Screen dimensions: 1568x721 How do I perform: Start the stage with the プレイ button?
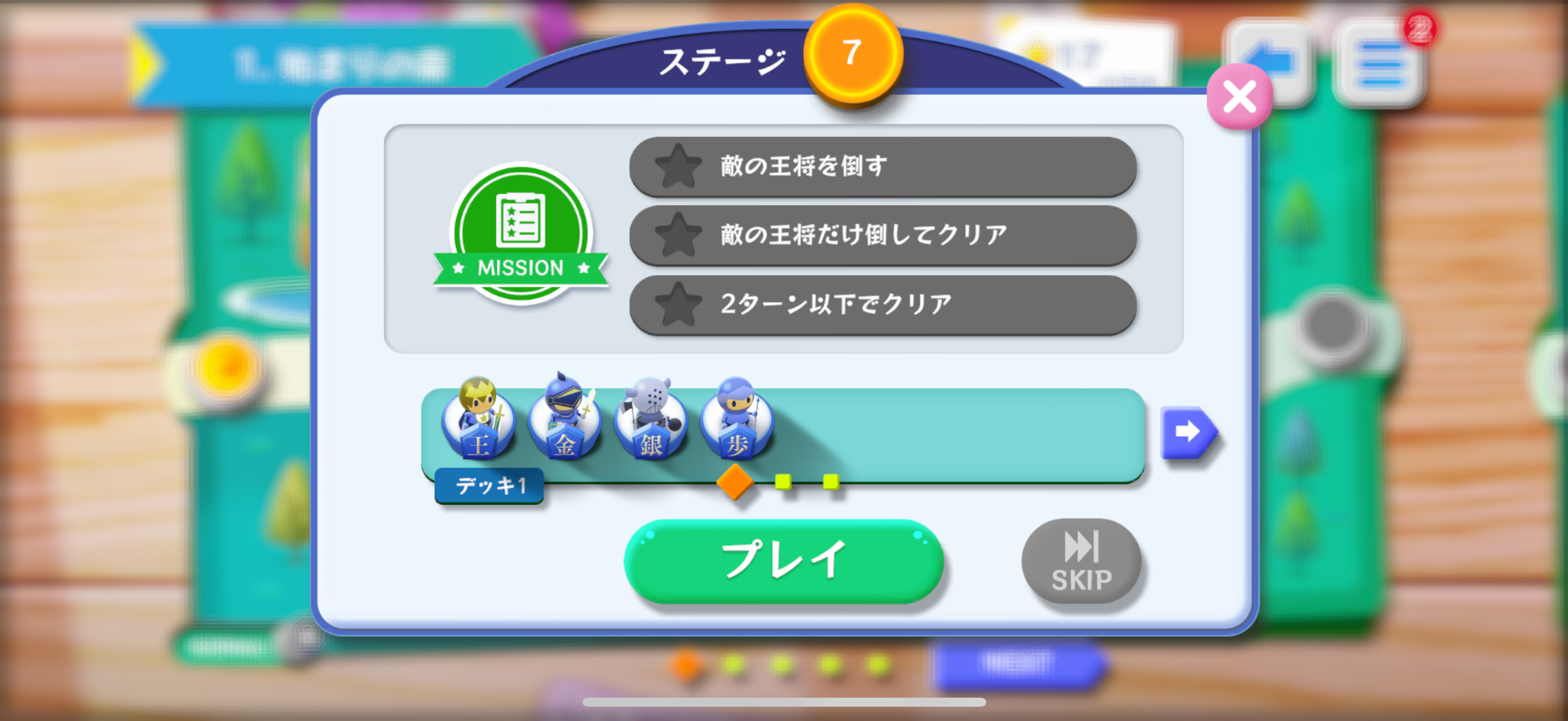[783, 560]
